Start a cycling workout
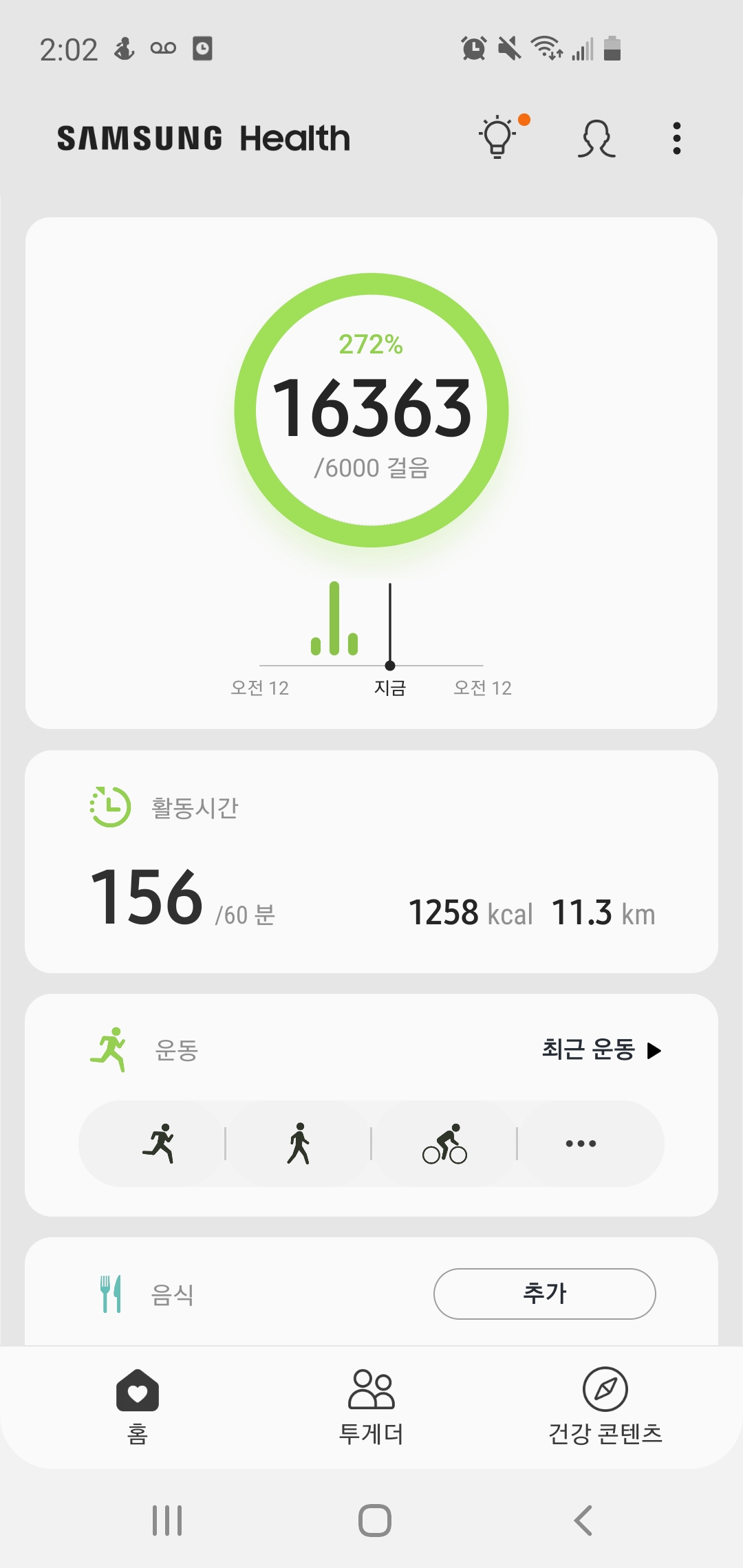Screen dimensions: 743x1568 [x=444, y=1144]
